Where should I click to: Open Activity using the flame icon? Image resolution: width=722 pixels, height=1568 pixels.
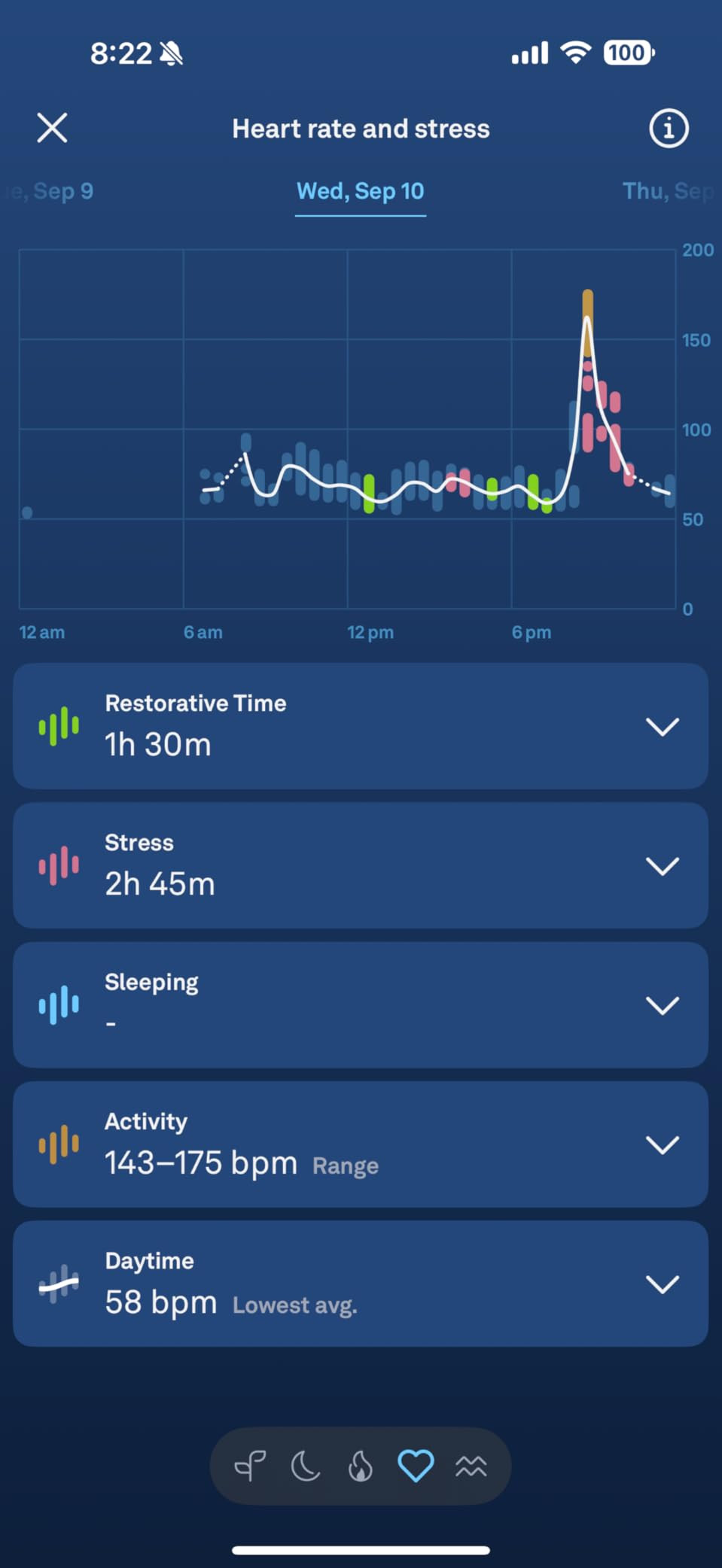[361, 1466]
